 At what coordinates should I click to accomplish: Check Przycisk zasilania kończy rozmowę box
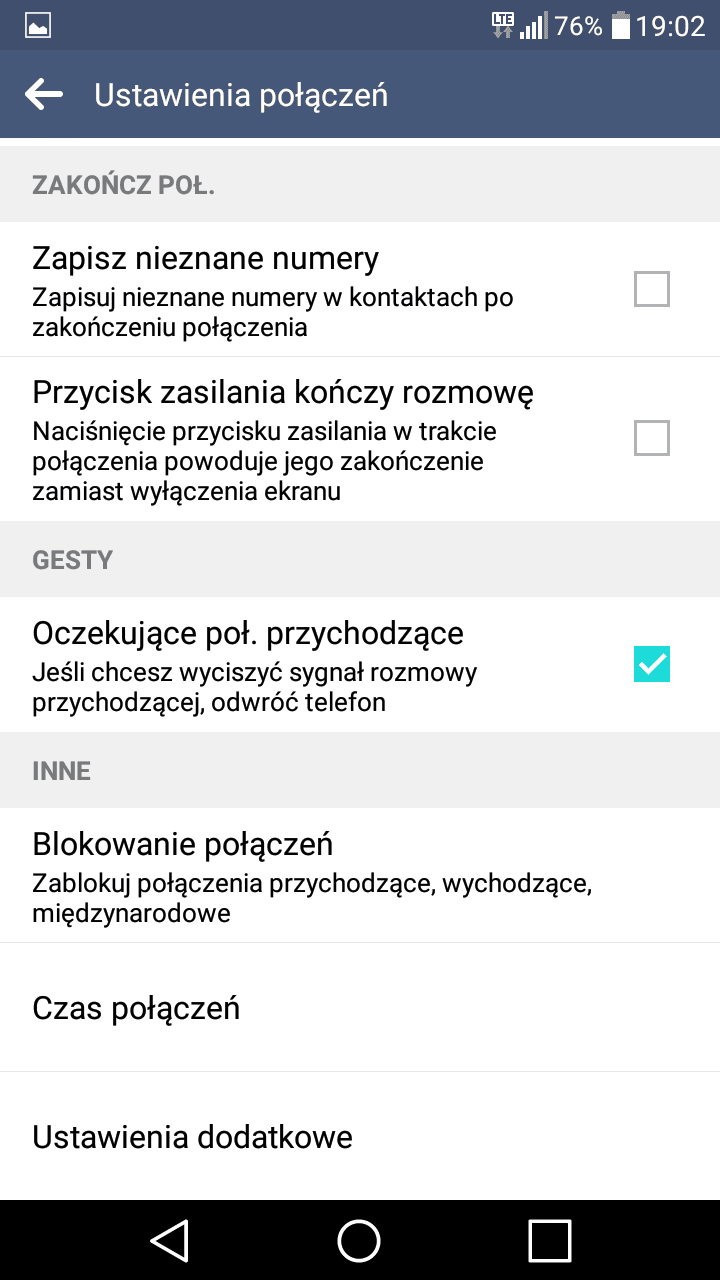pos(652,438)
